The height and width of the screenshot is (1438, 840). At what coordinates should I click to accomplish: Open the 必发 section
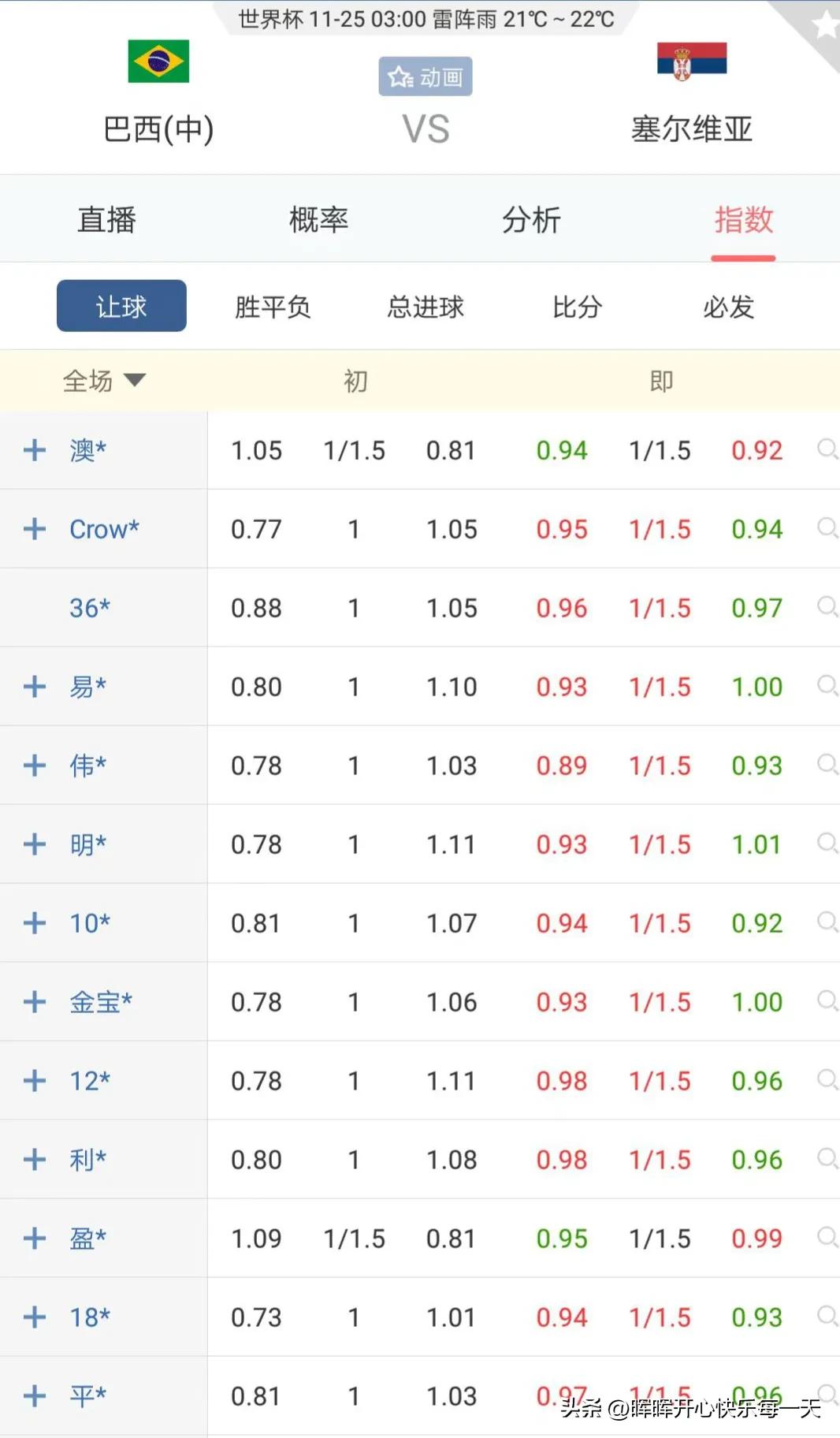(x=726, y=307)
